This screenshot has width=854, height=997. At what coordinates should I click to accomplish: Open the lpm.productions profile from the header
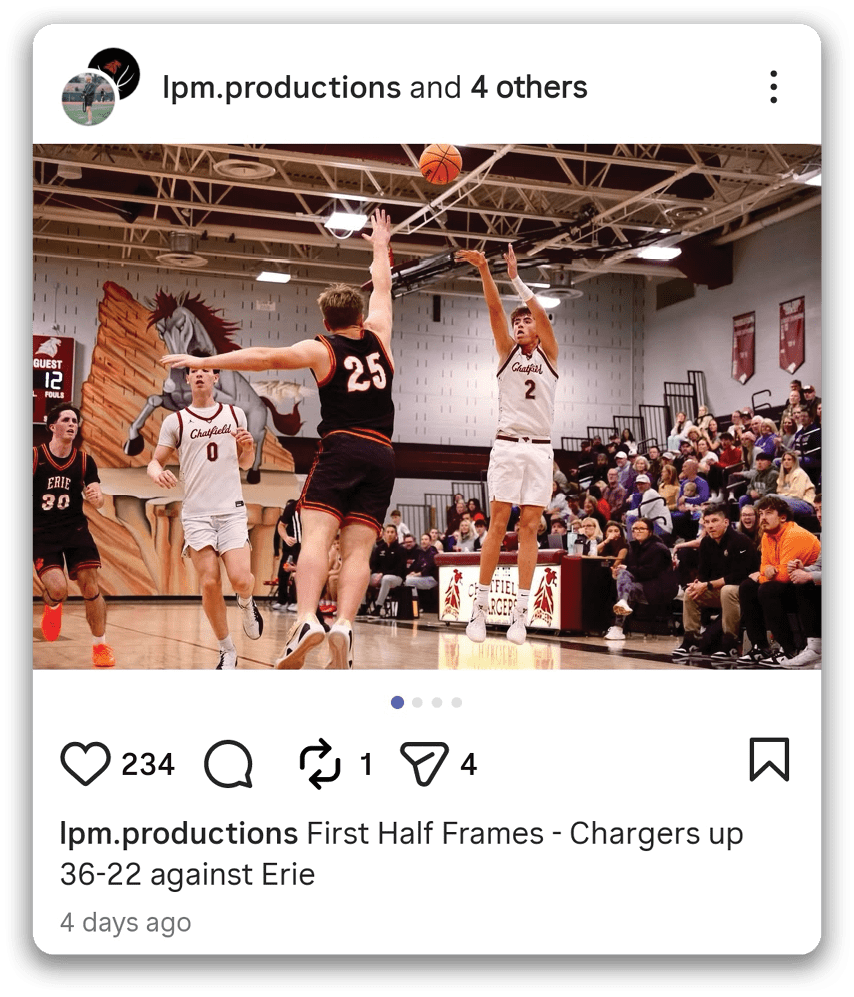point(281,88)
